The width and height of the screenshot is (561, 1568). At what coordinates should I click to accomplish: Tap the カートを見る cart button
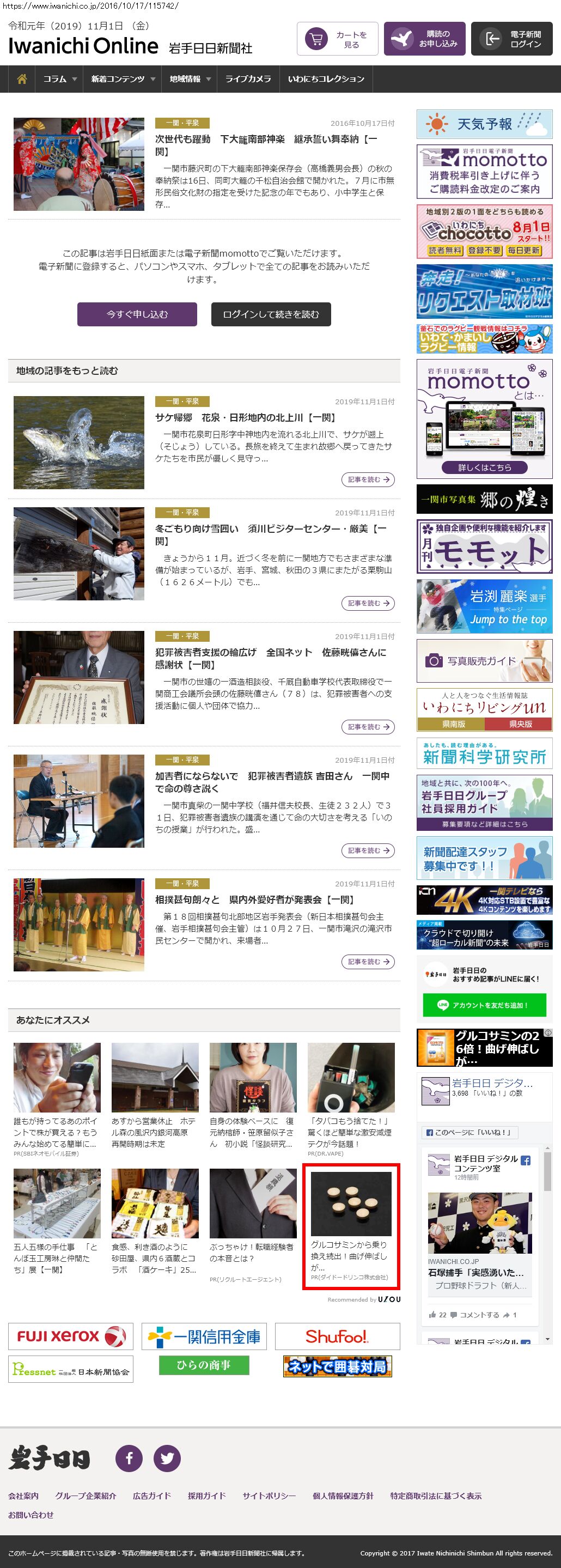click(338, 40)
